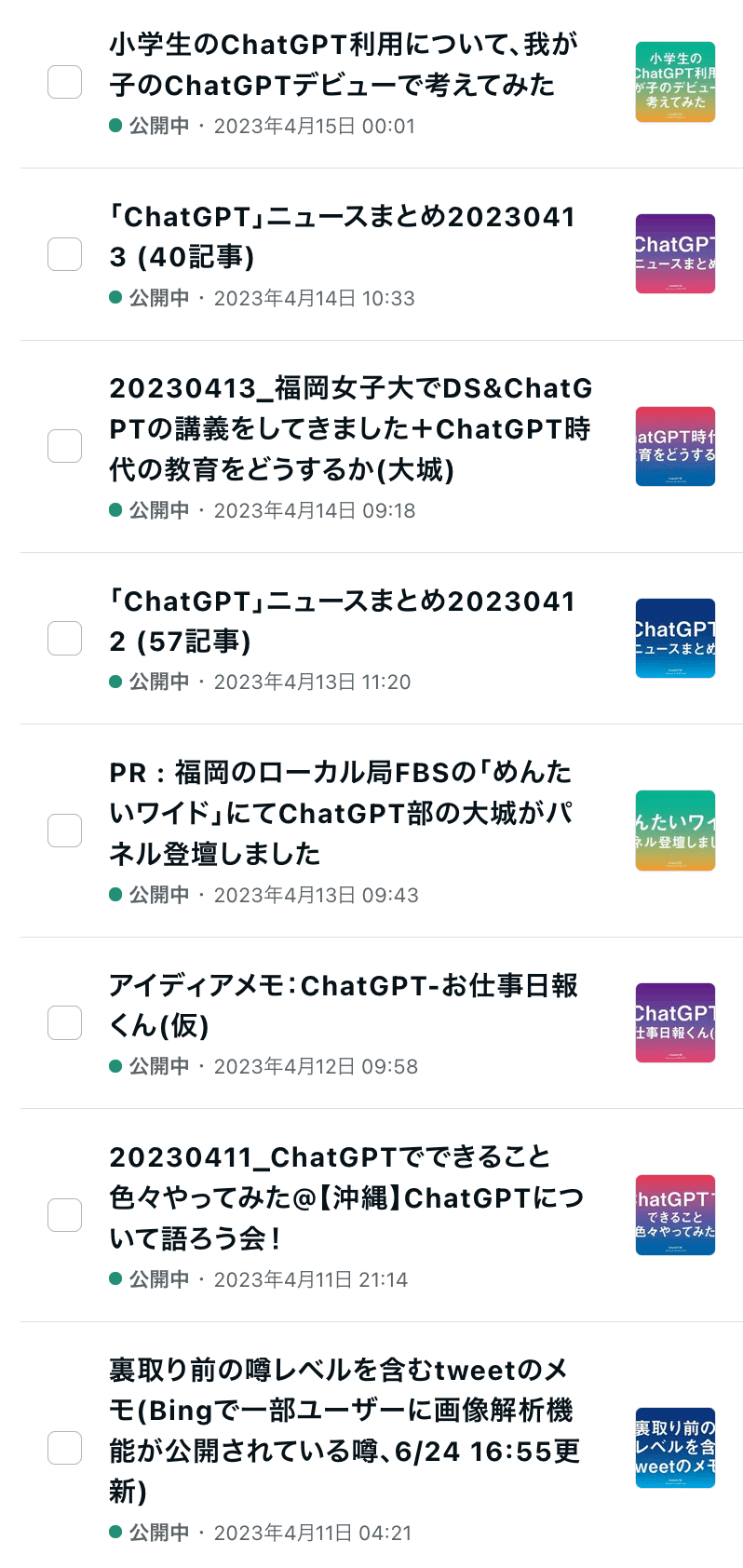
Task: Check the checkbox beside お仕事日報くん(仮) memo
Action: (64, 1021)
